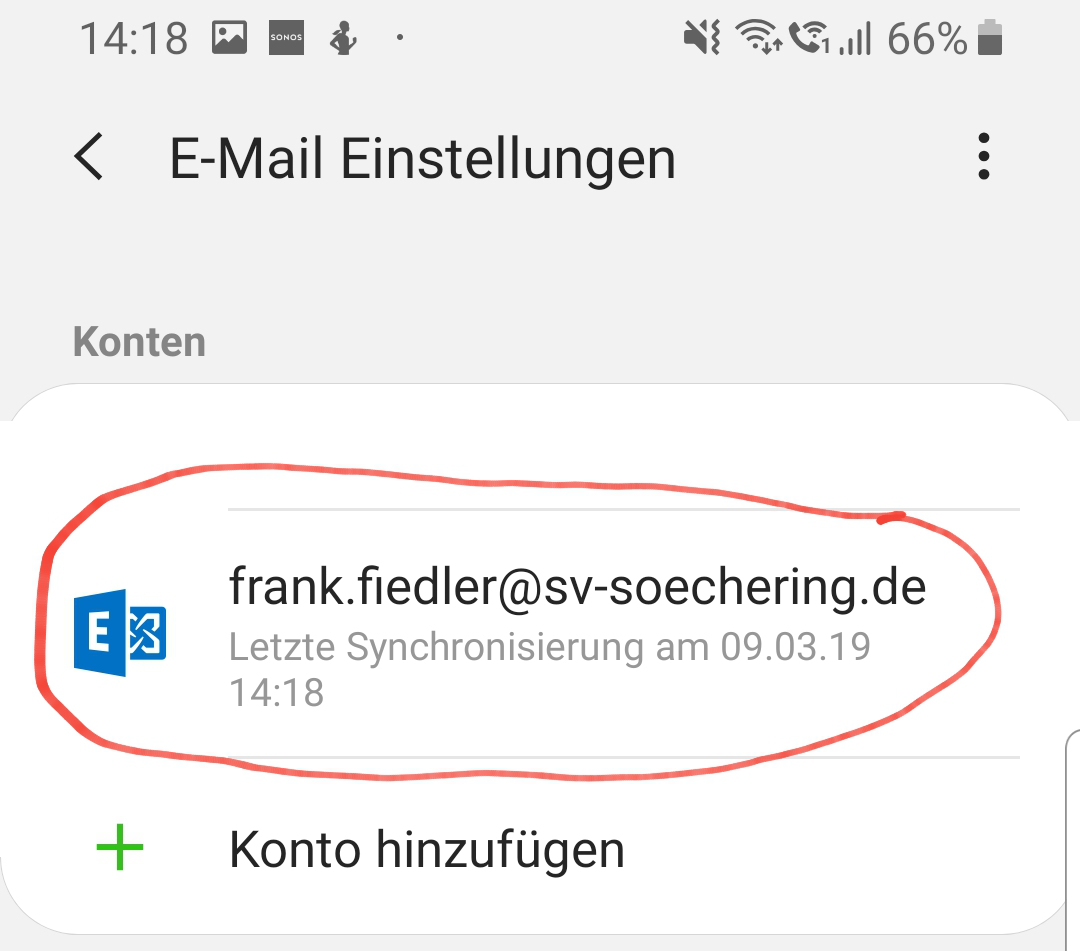Viewport: 1080px width, 951px height.
Task: Go back from E-Mail Einstellungen
Action: pos(89,158)
